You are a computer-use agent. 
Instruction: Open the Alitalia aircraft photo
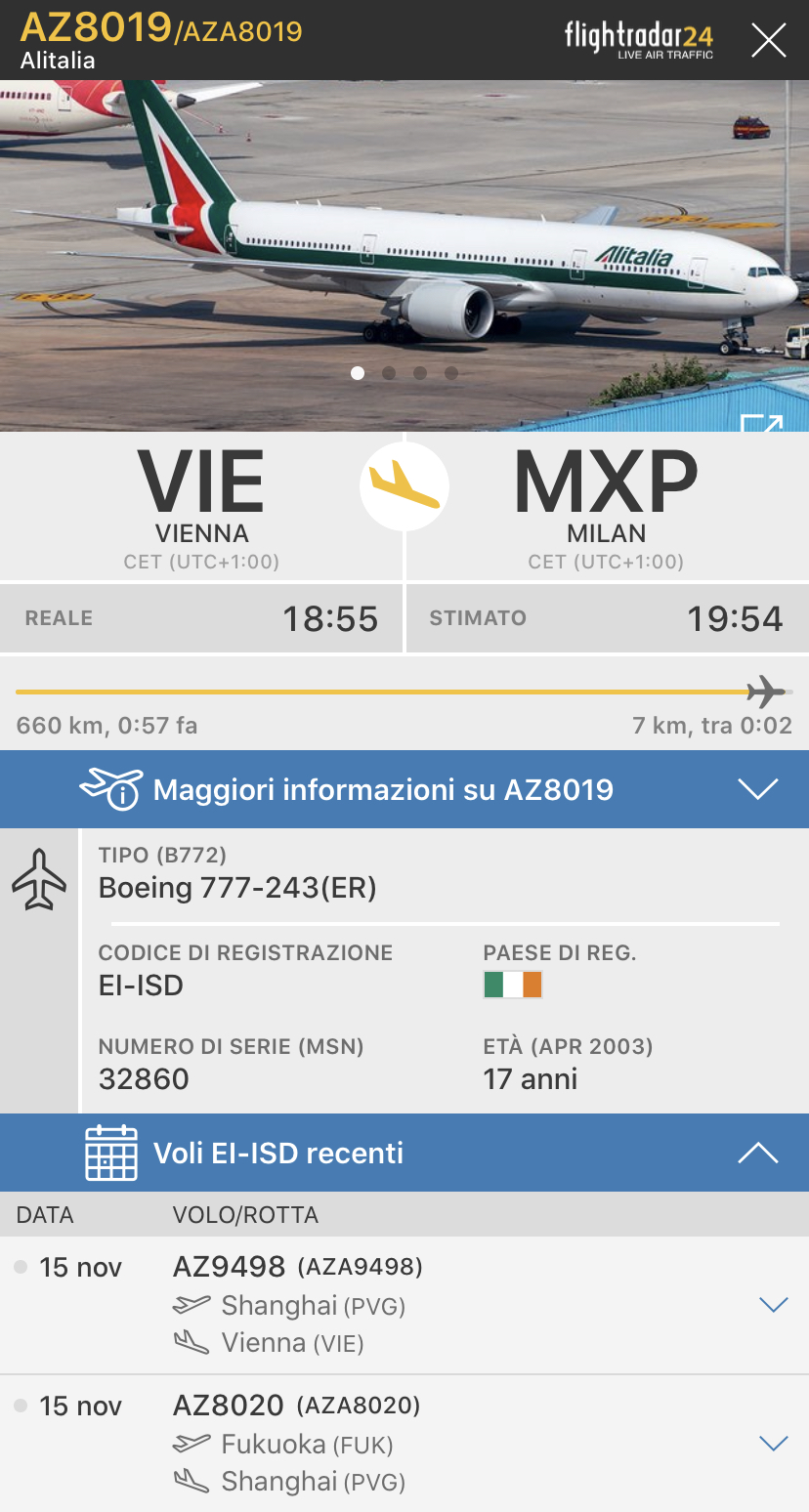click(404, 244)
